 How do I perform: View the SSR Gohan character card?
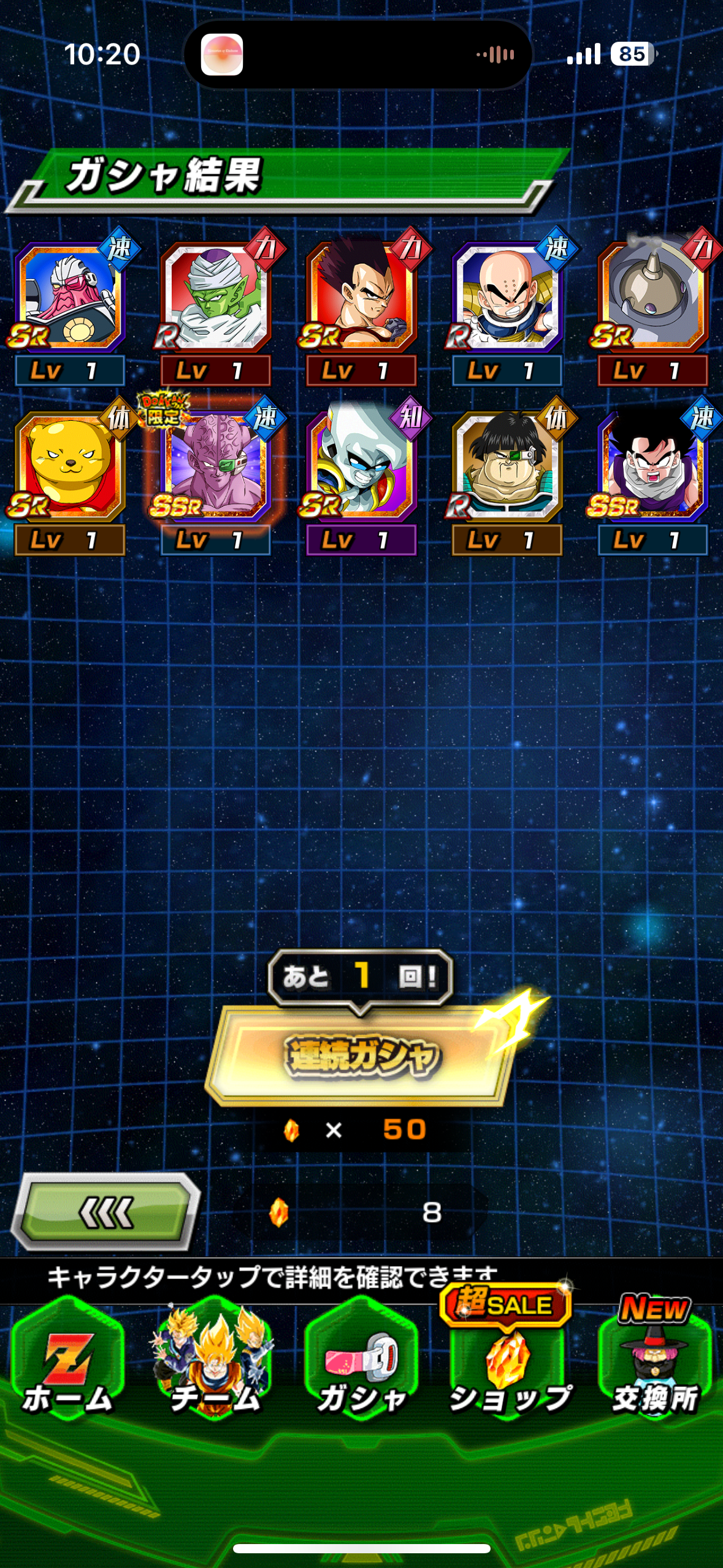[x=652, y=467]
